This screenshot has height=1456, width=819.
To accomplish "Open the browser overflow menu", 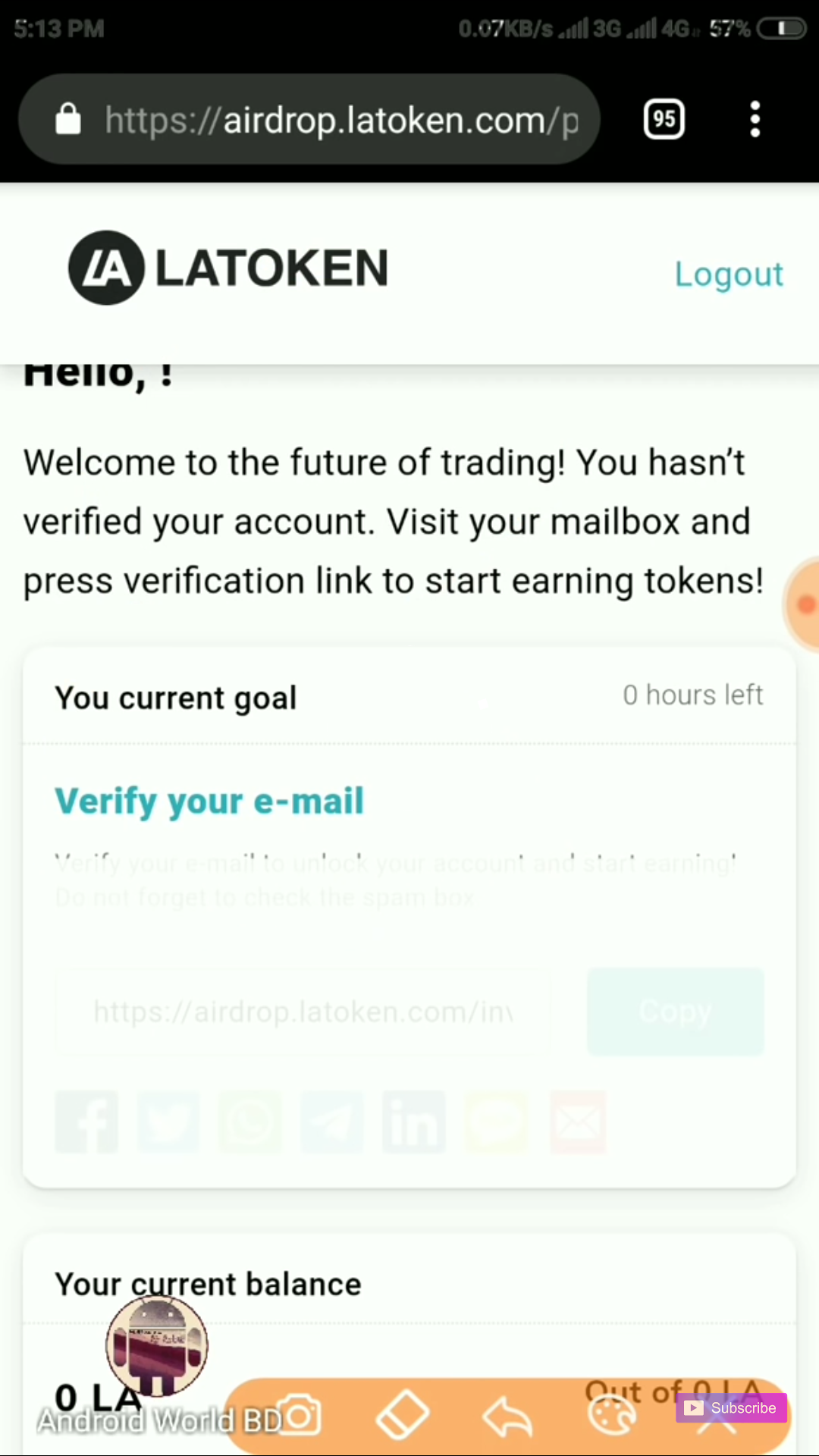I will click(755, 120).
